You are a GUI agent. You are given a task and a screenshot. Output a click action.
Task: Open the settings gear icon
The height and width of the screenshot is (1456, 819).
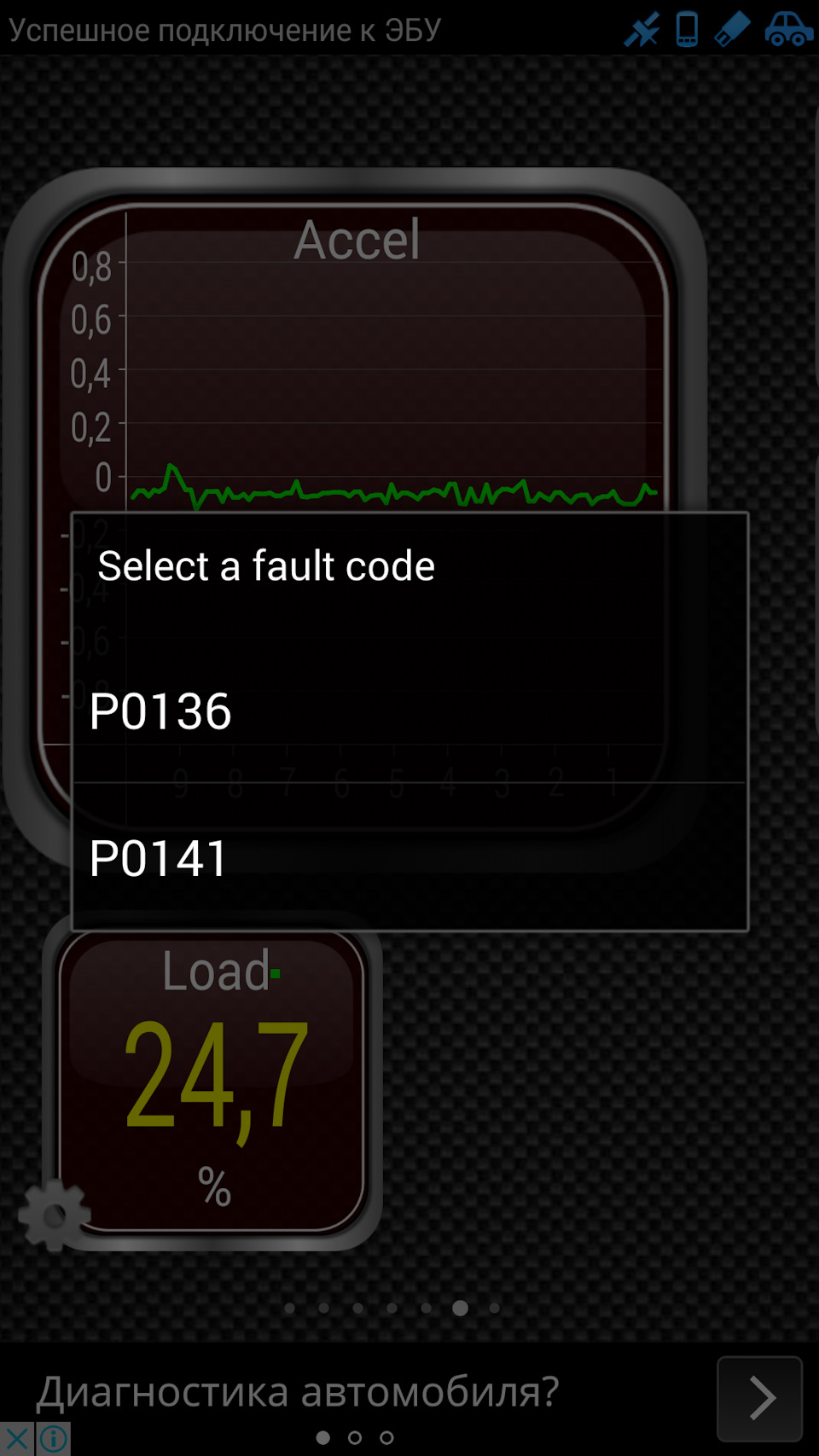point(53,1215)
